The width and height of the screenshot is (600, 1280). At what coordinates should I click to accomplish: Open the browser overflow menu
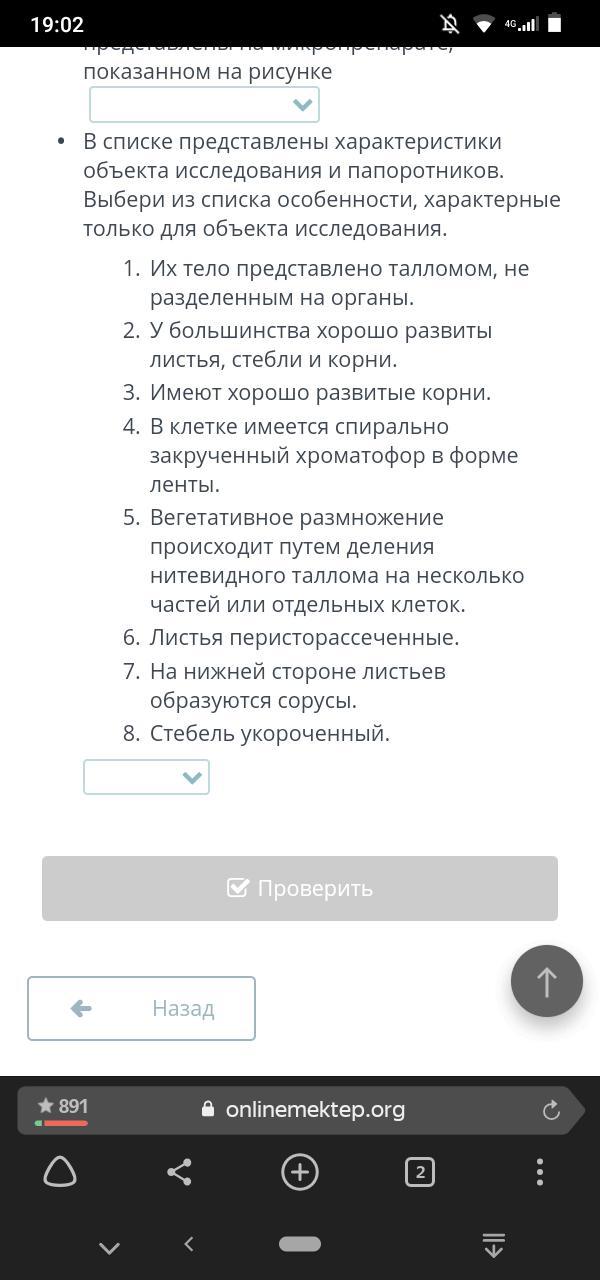(540, 1172)
